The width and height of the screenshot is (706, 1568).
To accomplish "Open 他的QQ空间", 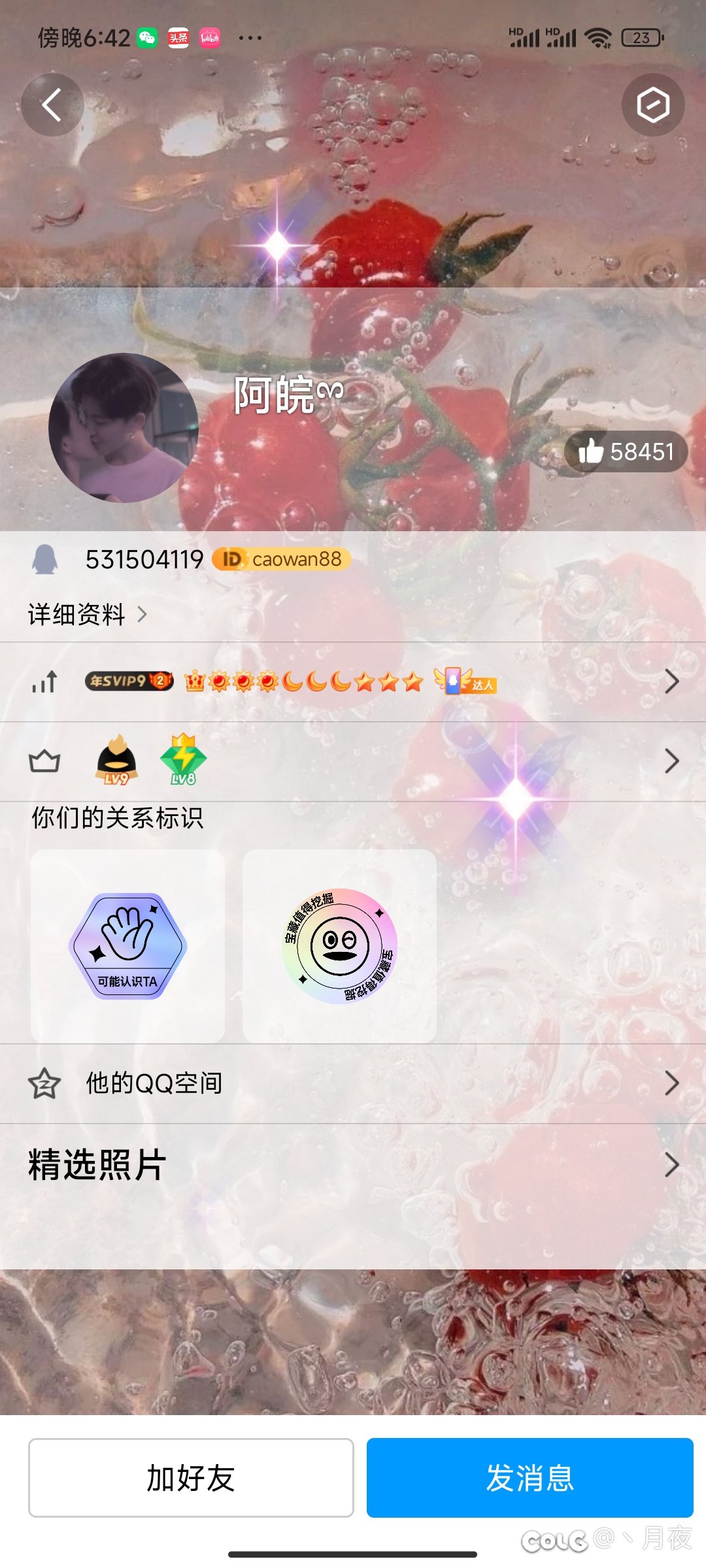I will point(353,1083).
